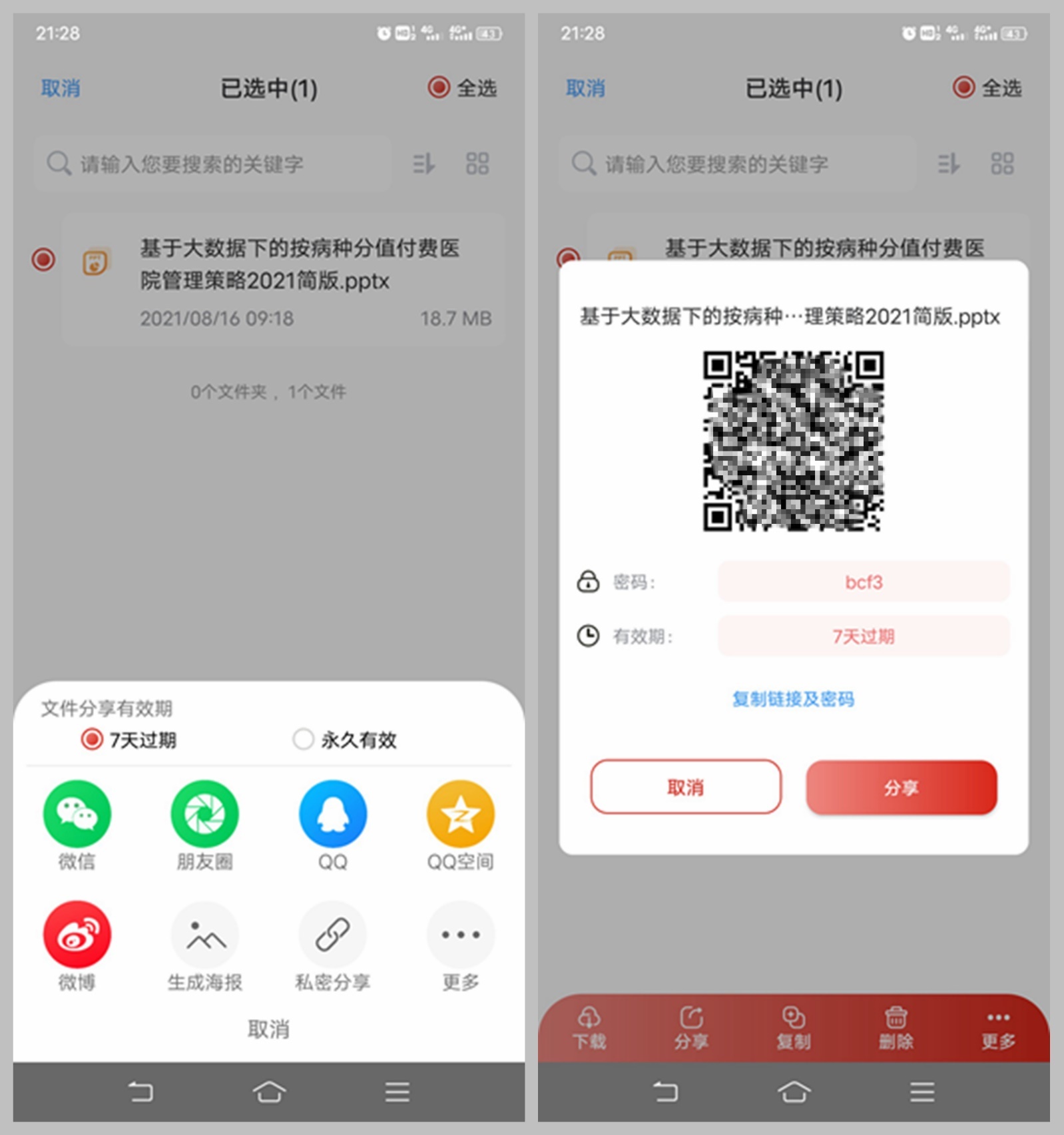Screen dimensions: 1064x1135
Task: Open the sort order options
Action: [422, 163]
